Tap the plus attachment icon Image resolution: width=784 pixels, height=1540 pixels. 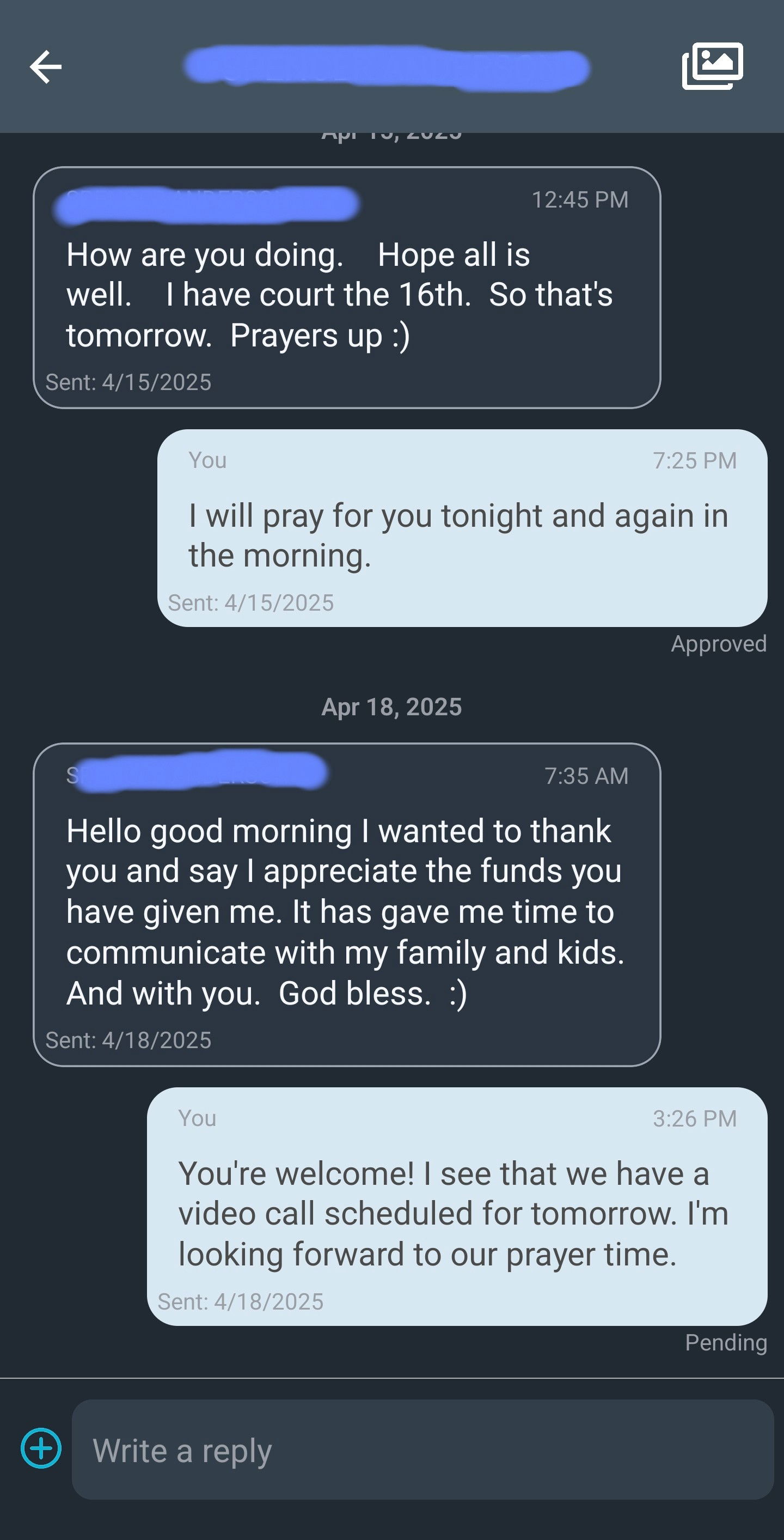(41, 1448)
